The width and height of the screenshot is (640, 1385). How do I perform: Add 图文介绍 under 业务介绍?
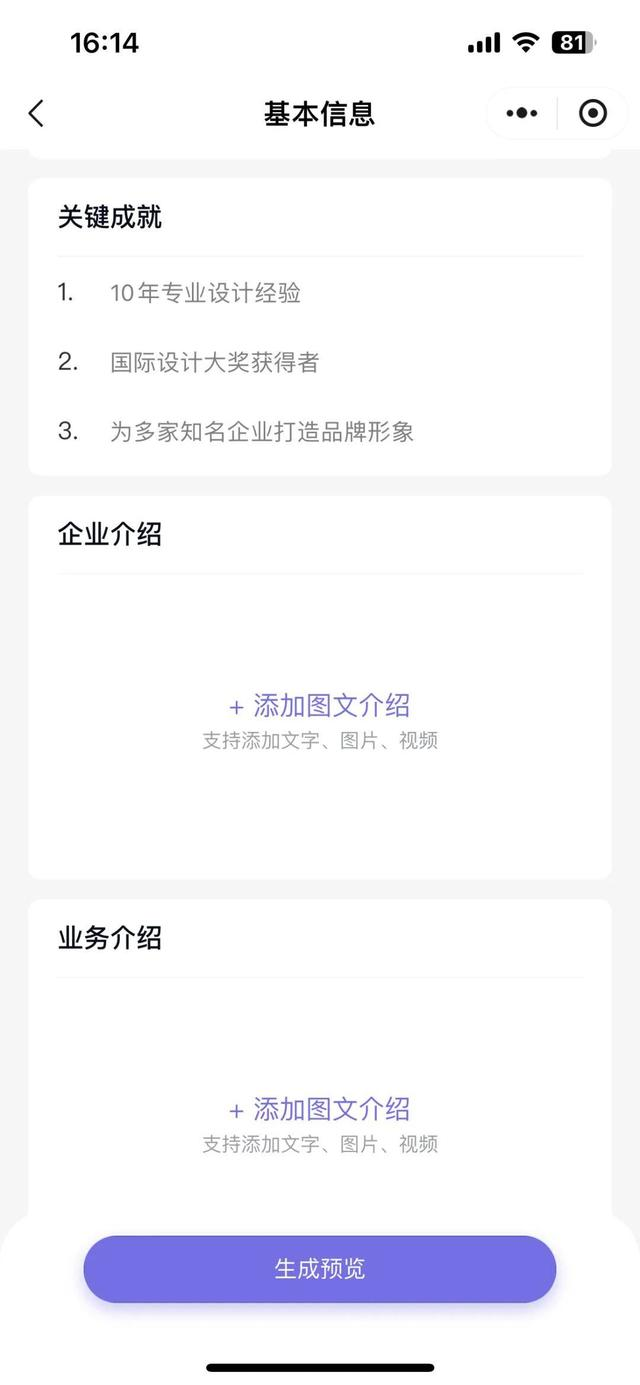pyautogui.click(x=320, y=1109)
